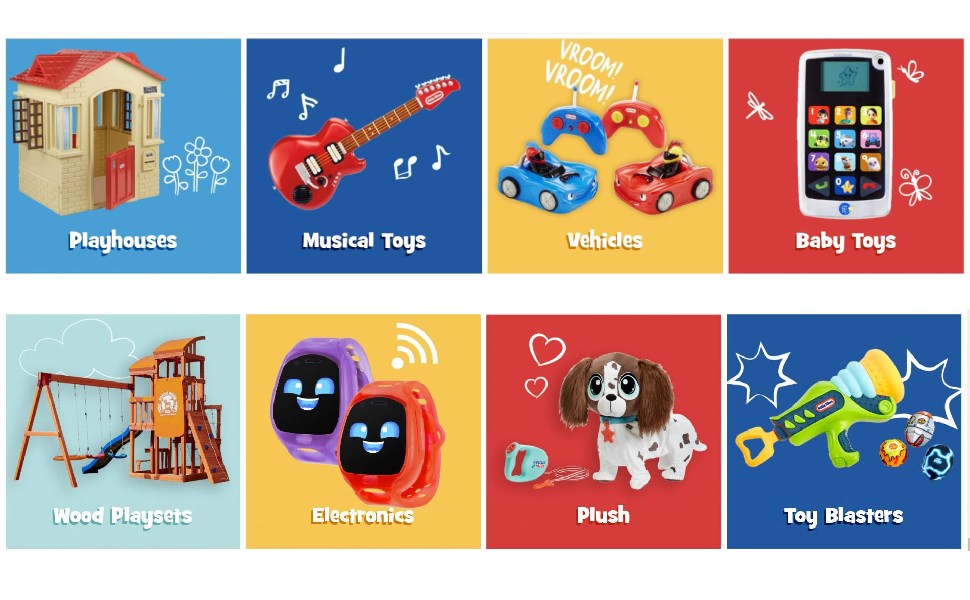Select the Vehicles category tile
This screenshot has height=600, width=970.
605,156
